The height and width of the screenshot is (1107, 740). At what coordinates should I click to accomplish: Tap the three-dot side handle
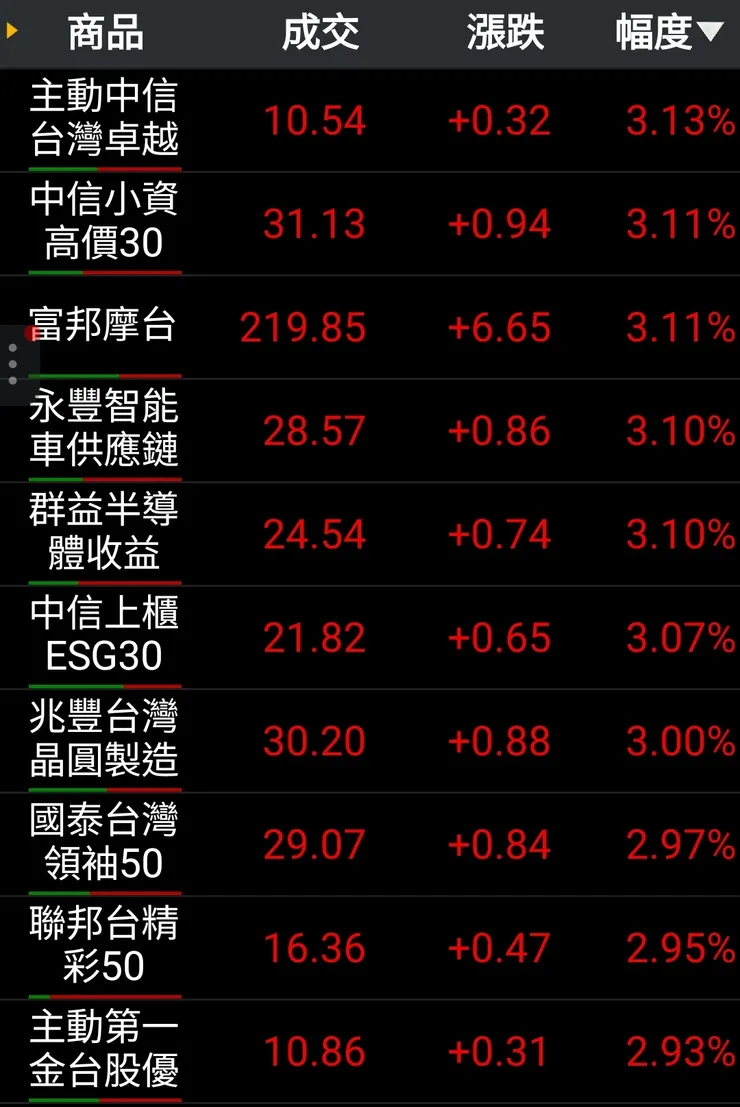click(13, 364)
